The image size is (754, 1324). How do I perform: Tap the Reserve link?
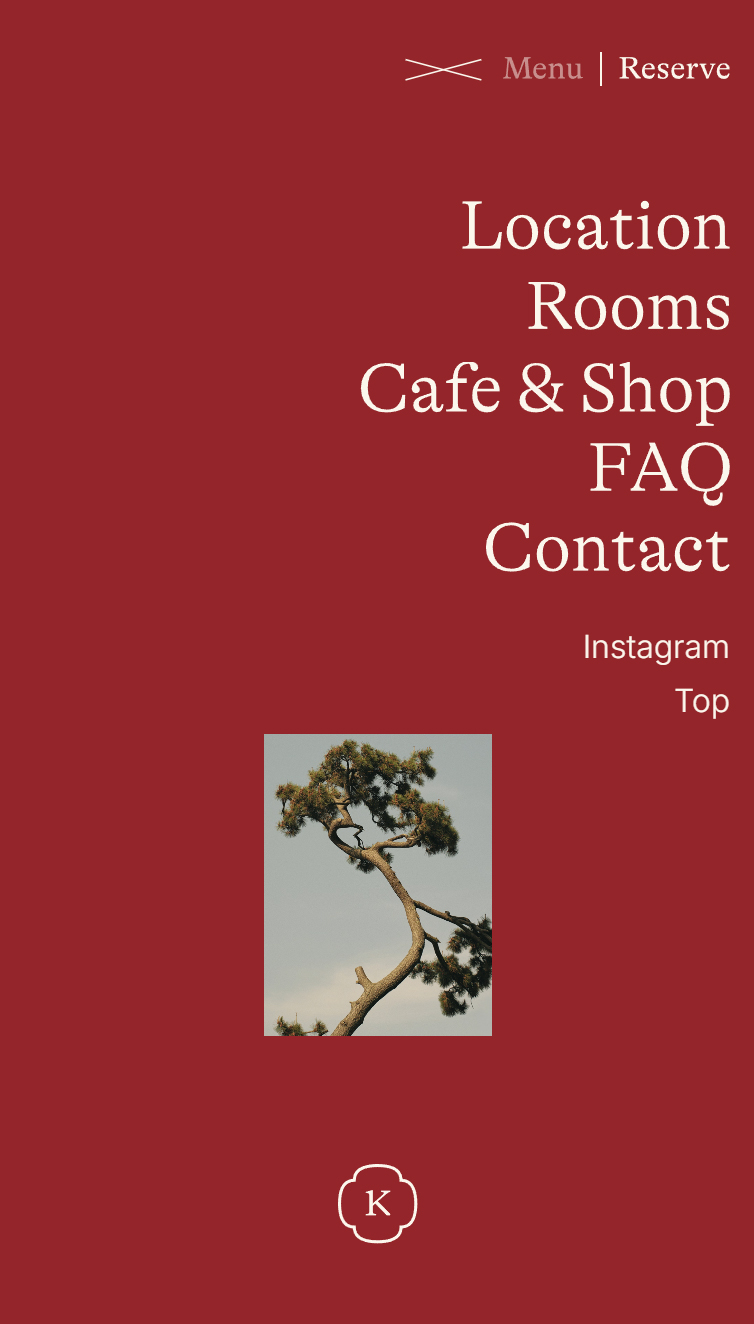click(x=674, y=68)
